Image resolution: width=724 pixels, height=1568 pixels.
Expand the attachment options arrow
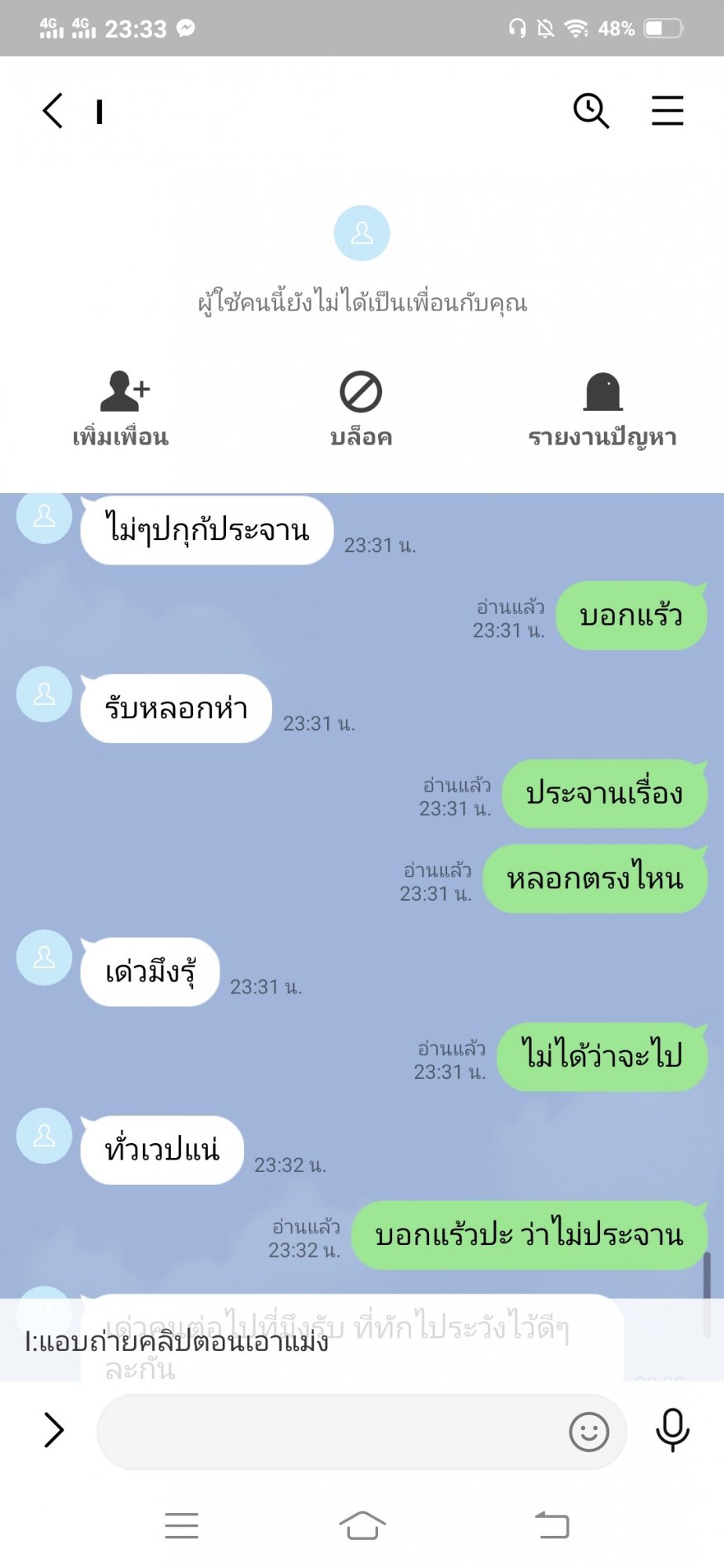(53, 1429)
